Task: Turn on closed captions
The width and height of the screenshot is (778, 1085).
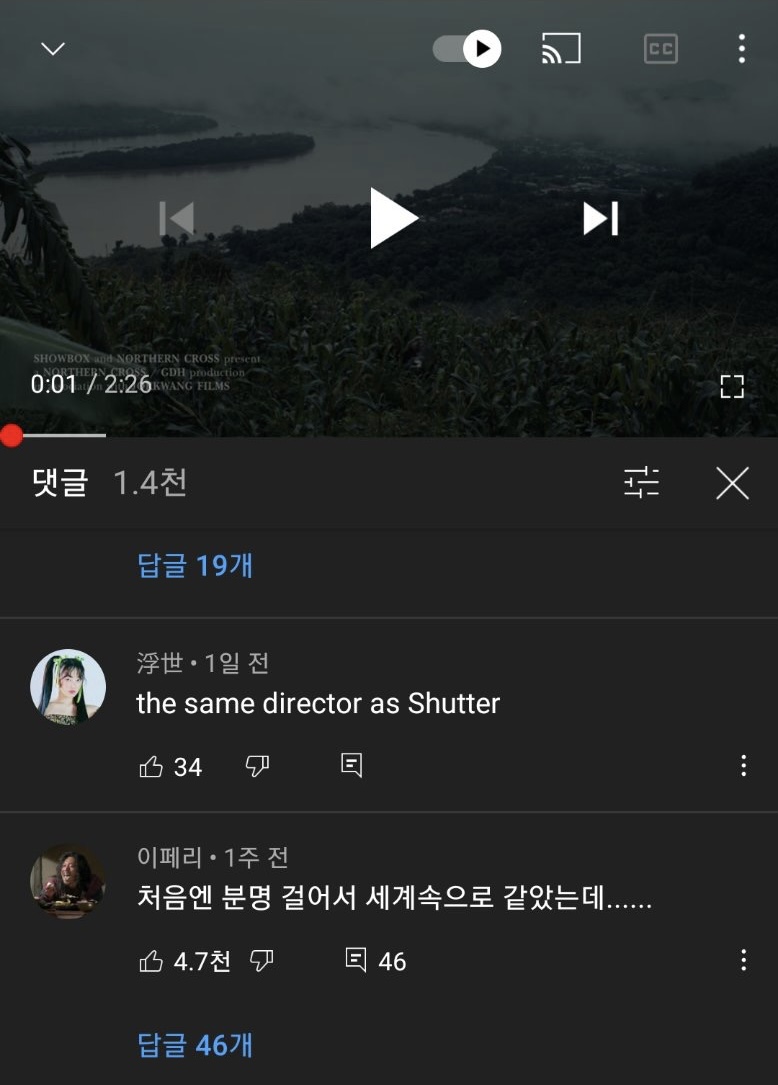Action: [x=661, y=48]
